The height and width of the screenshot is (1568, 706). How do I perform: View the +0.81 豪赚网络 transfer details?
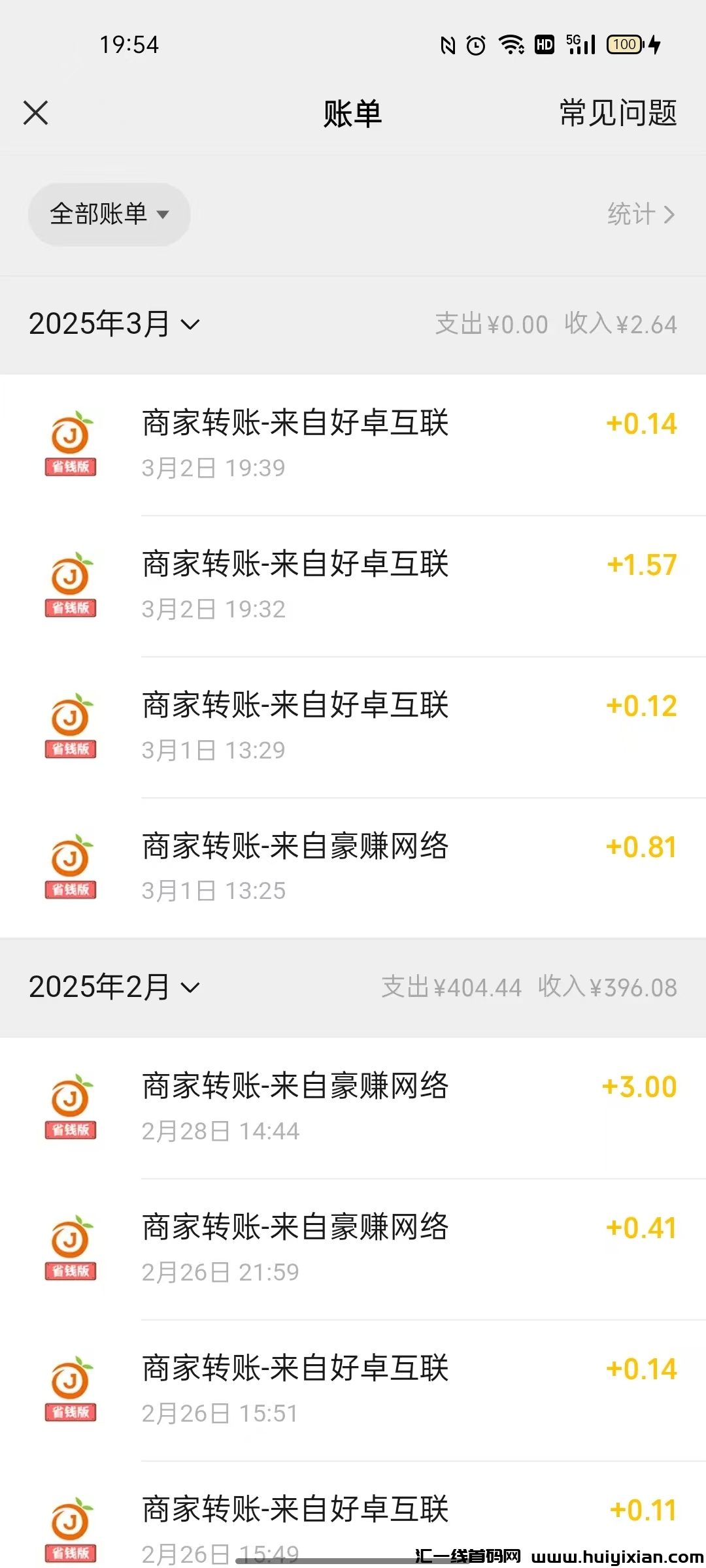coord(353,868)
